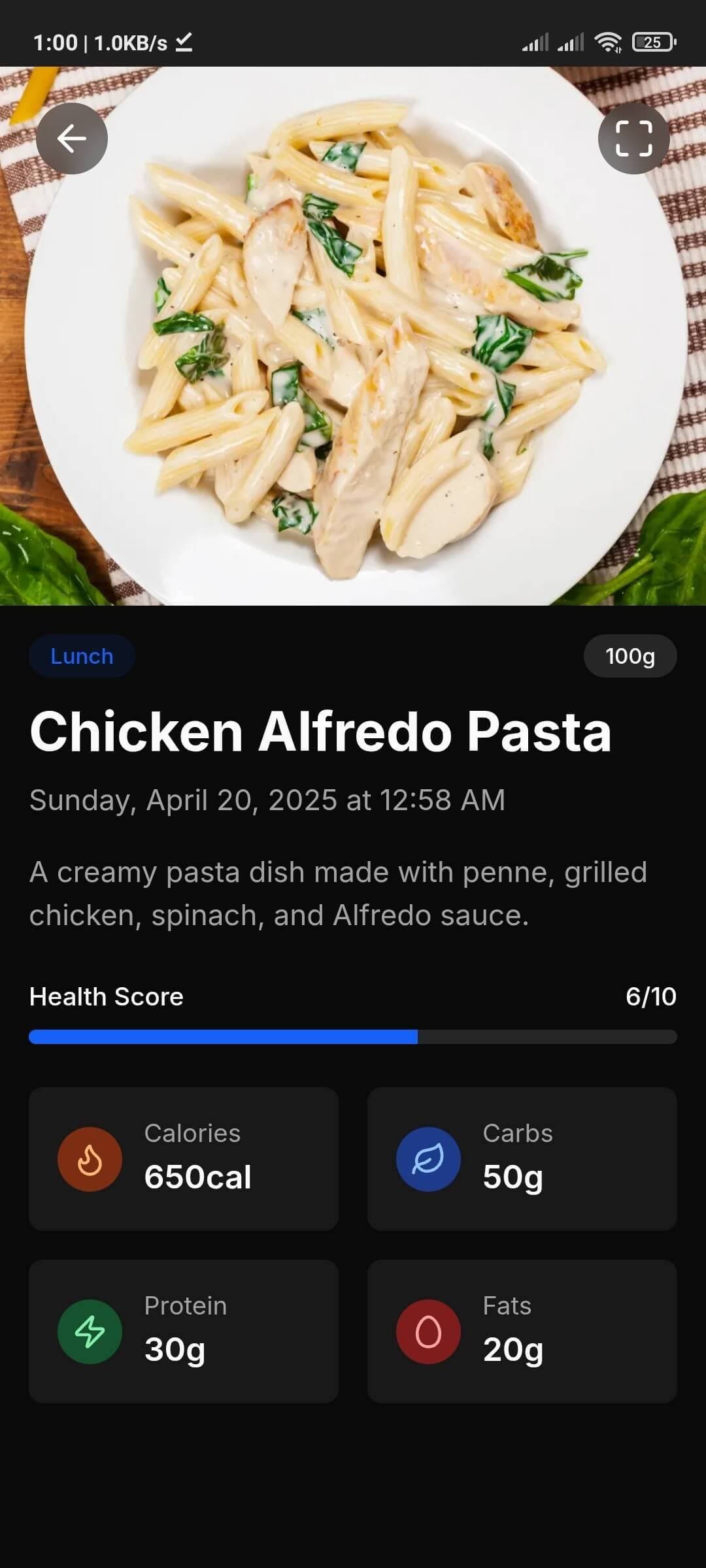Tap the red droplet Fats icon
Viewport: 706px width, 1568px height.
coord(428,1331)
